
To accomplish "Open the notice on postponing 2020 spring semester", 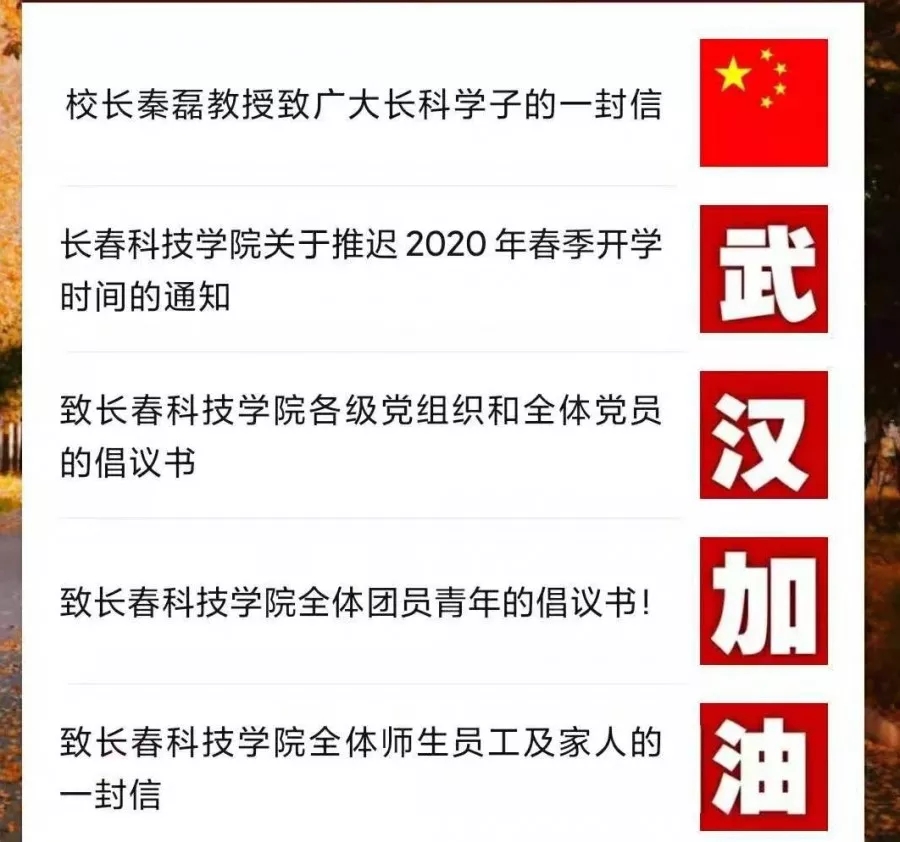I will point(361,270).
